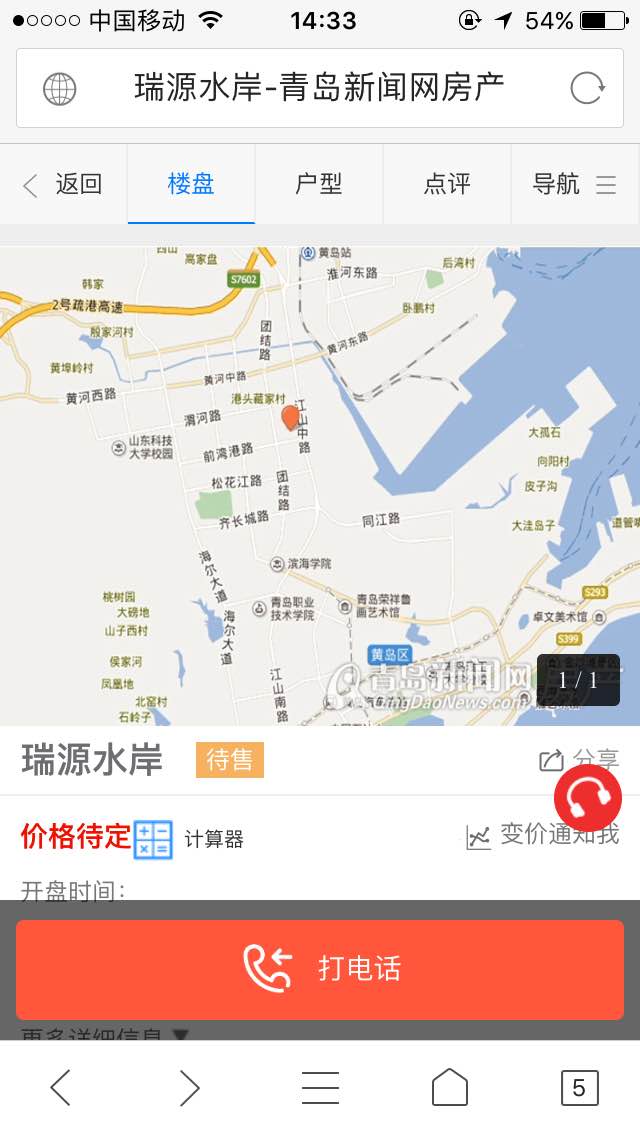This screenshot has height=1136, width=640.
Task: Share this property via 分享
Action: point(579,760)
